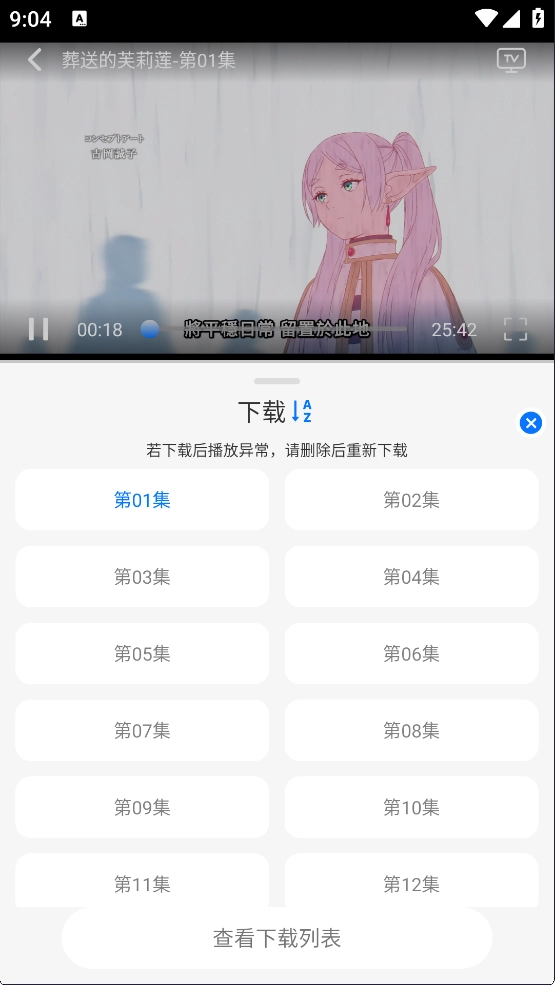The width and height of the screenshot is (555, 985).
Task: Open 查看下载列表 download list
Action: tap(277, 938)
